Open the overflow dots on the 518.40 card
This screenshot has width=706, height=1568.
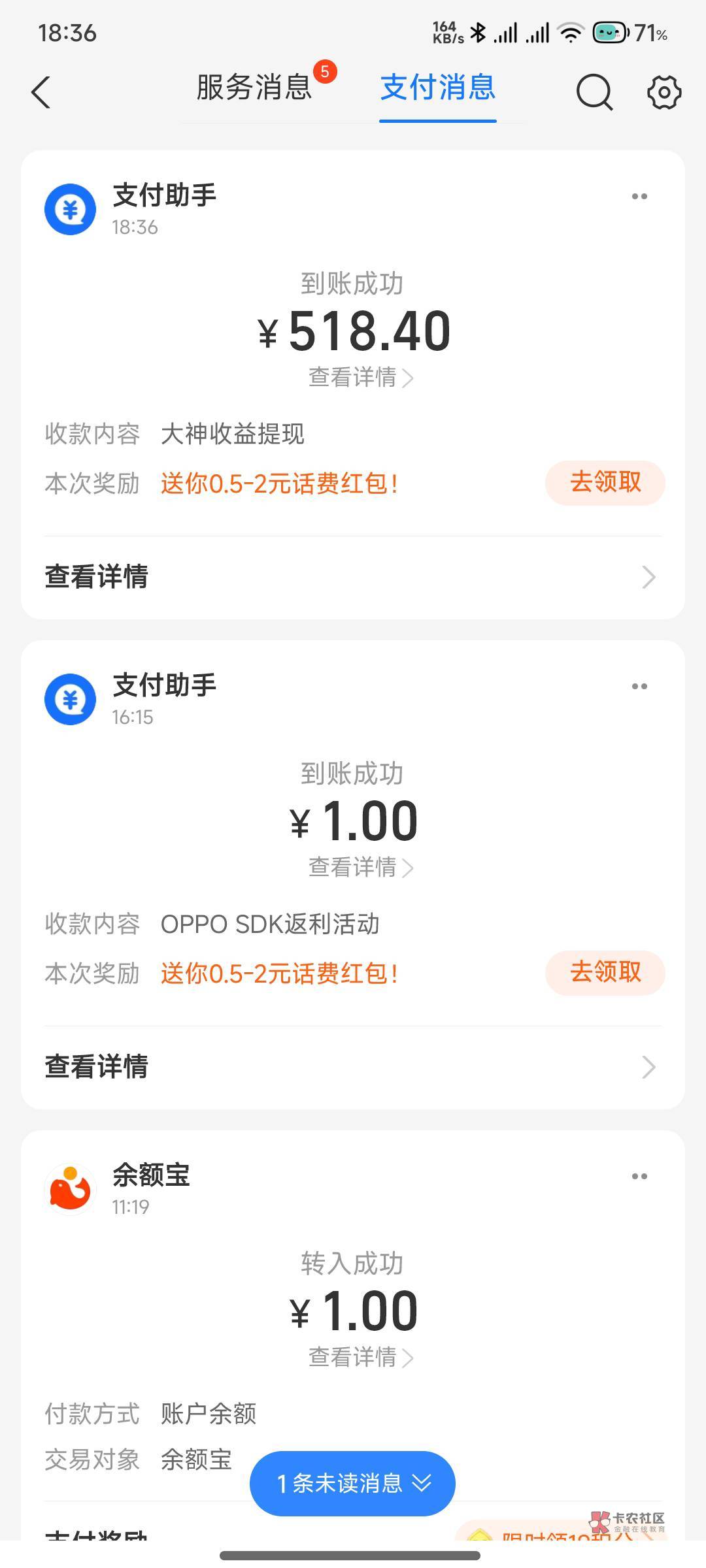coord(639,196)
